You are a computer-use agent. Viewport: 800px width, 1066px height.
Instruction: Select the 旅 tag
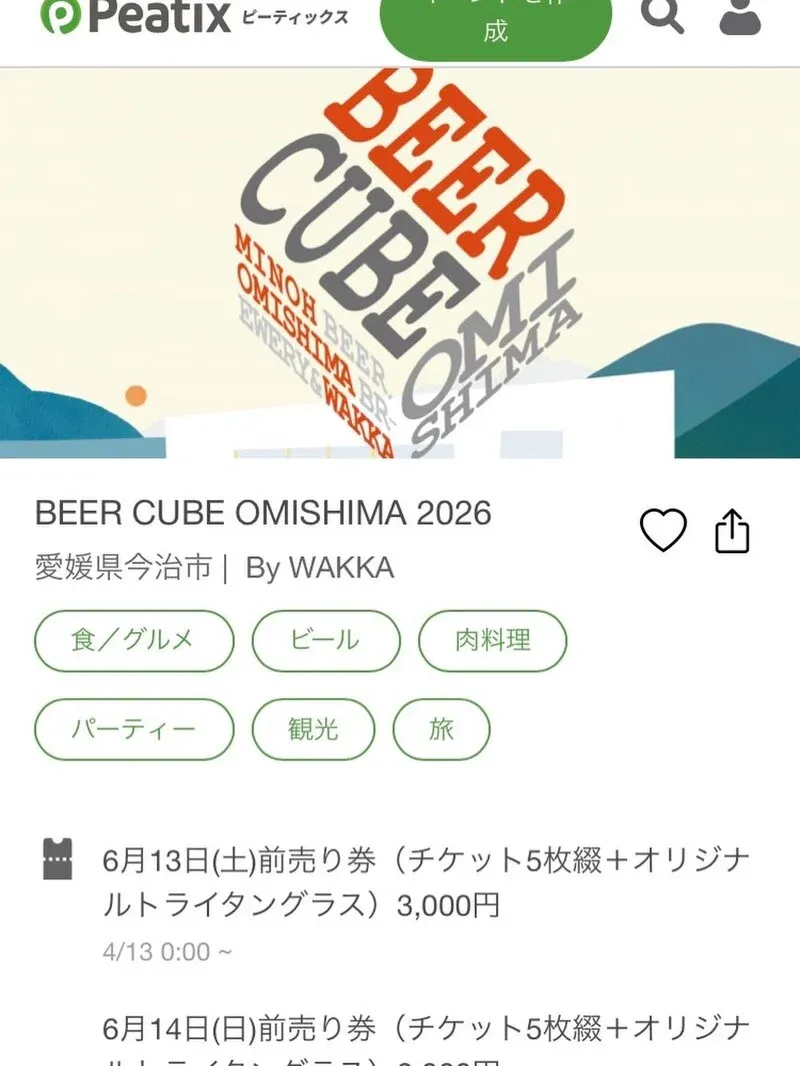[441, 729]
